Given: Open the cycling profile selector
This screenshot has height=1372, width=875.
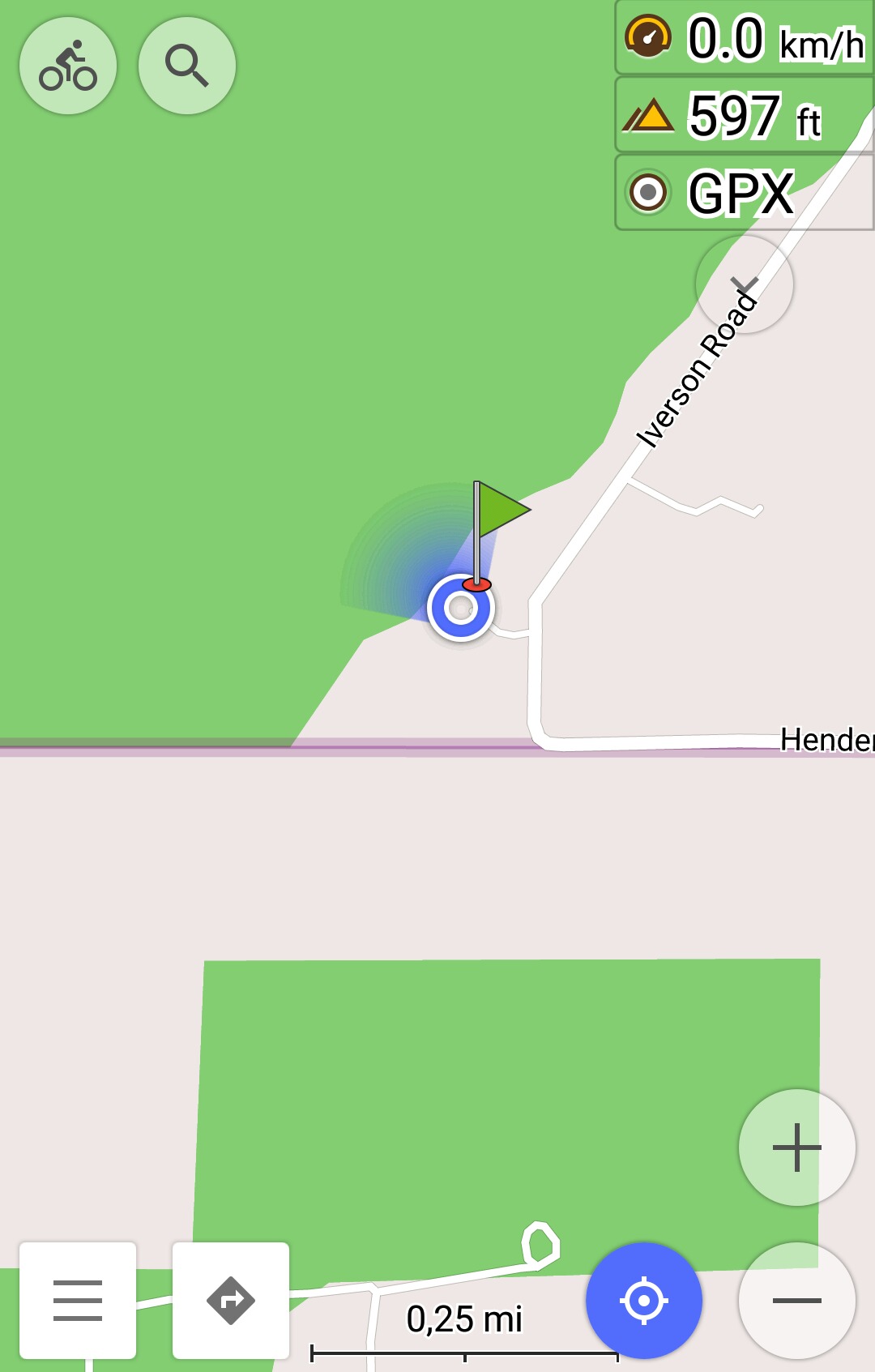Looking at the screenshot, I should click(x=68, y=66).
